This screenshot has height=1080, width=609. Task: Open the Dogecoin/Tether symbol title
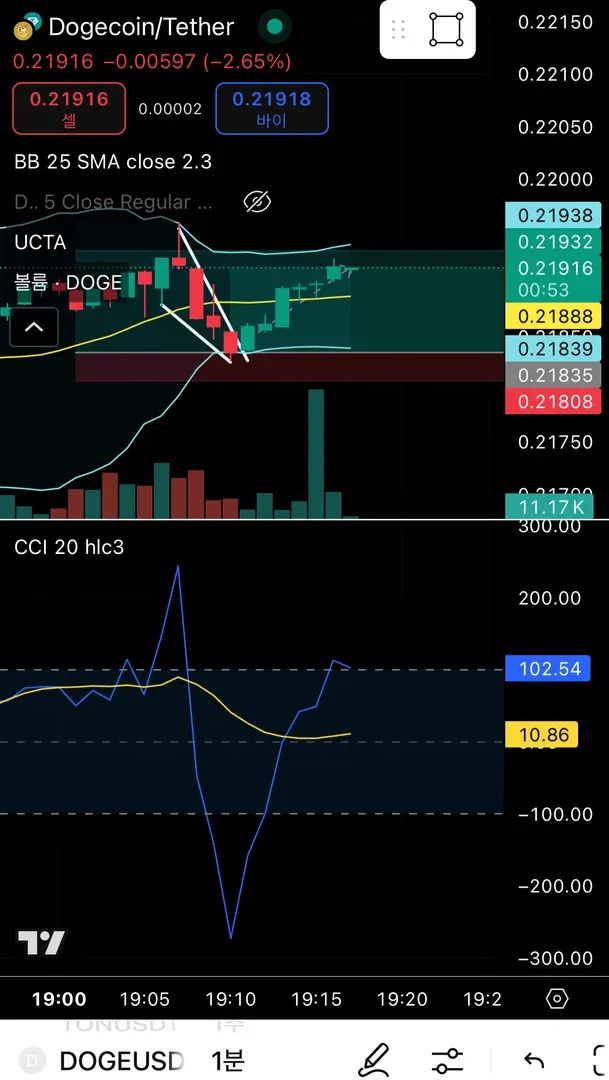tap(140, 27)
